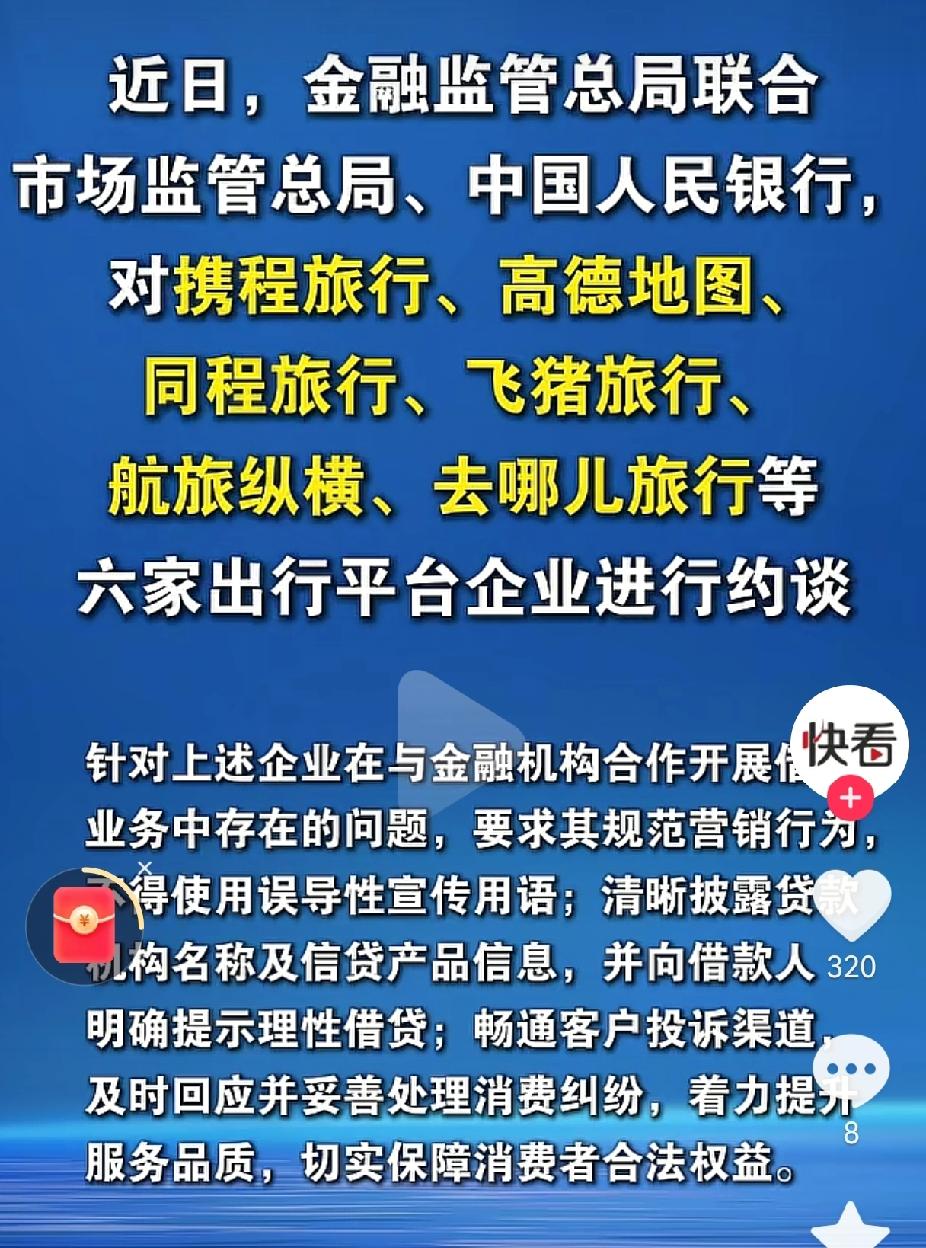Tap the 320 like count
Viewport: 926px width, 1248px height.
pos(853,964)
